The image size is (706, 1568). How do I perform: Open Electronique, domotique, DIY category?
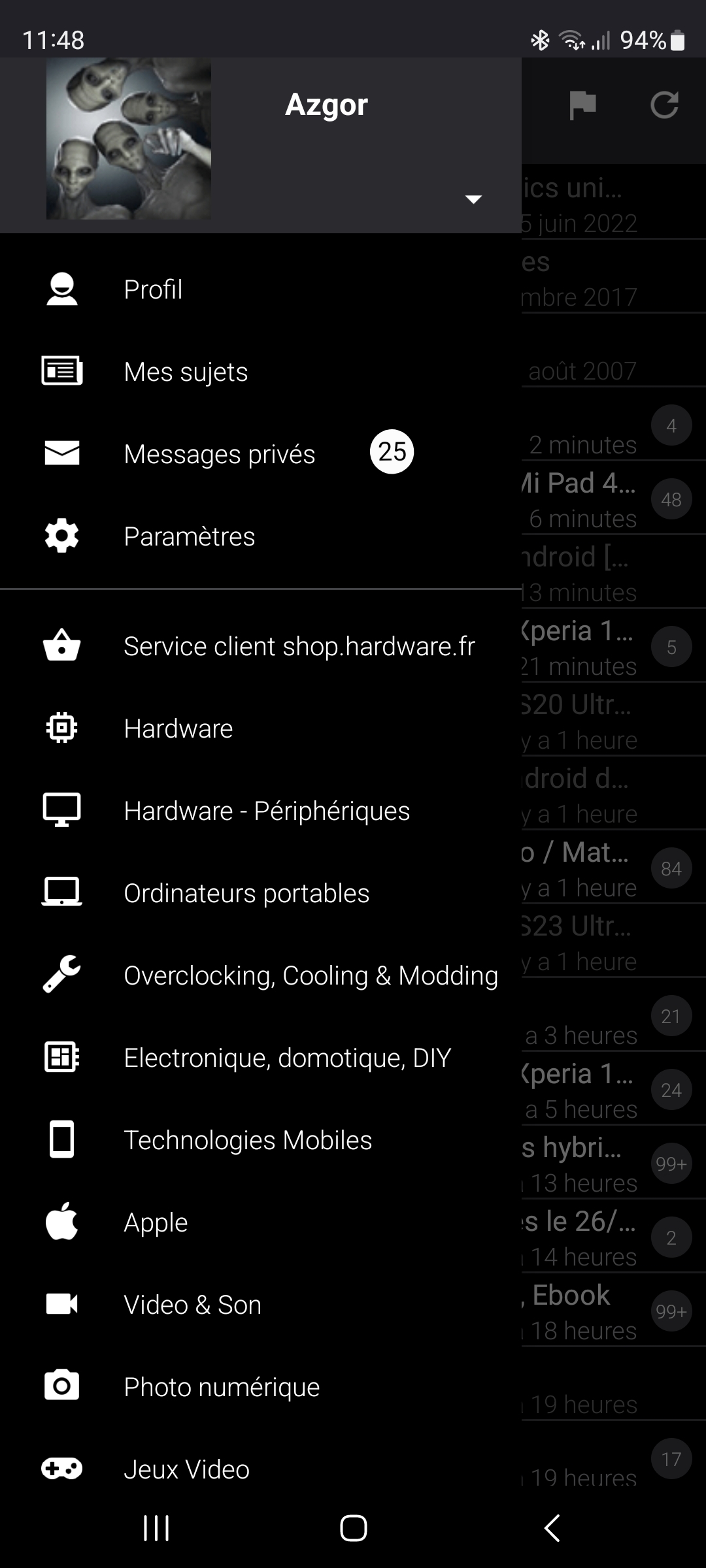pos(287,1058)
